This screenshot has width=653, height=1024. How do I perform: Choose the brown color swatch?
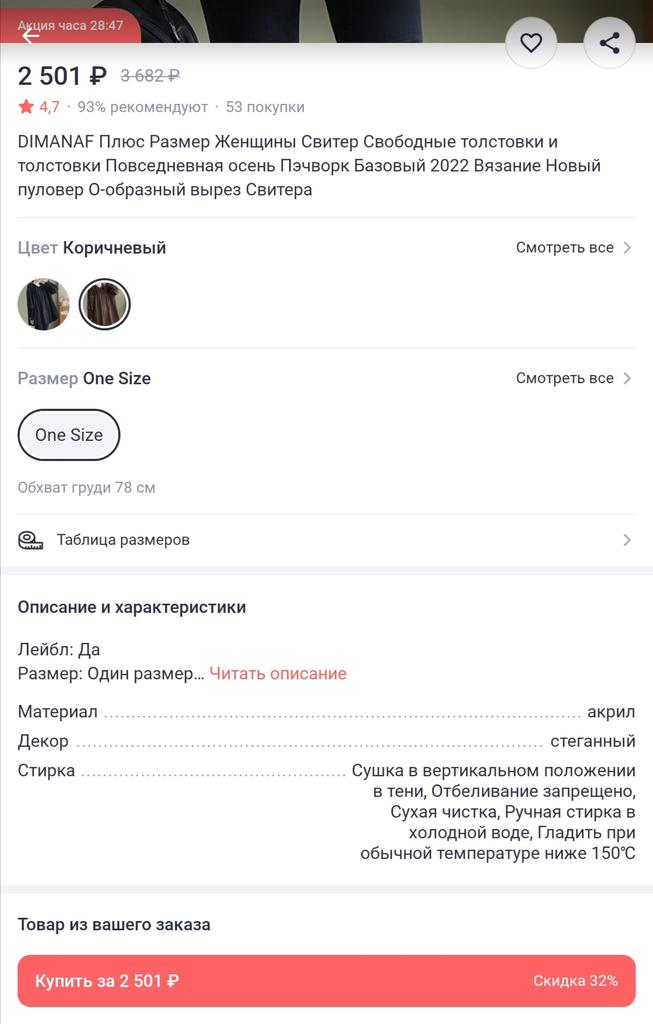pos(105,304)
